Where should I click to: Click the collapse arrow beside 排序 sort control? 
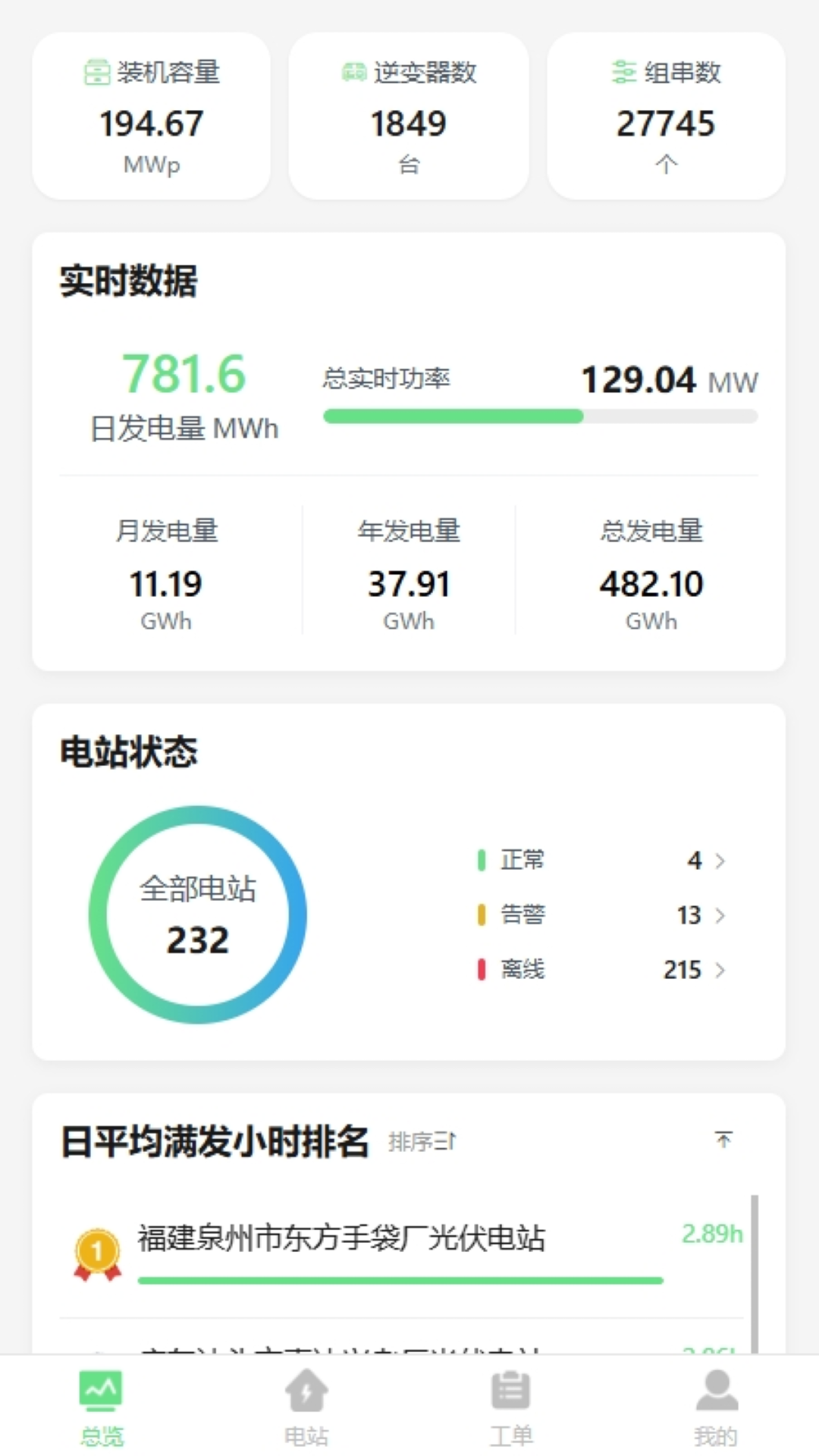[724, 1140]
